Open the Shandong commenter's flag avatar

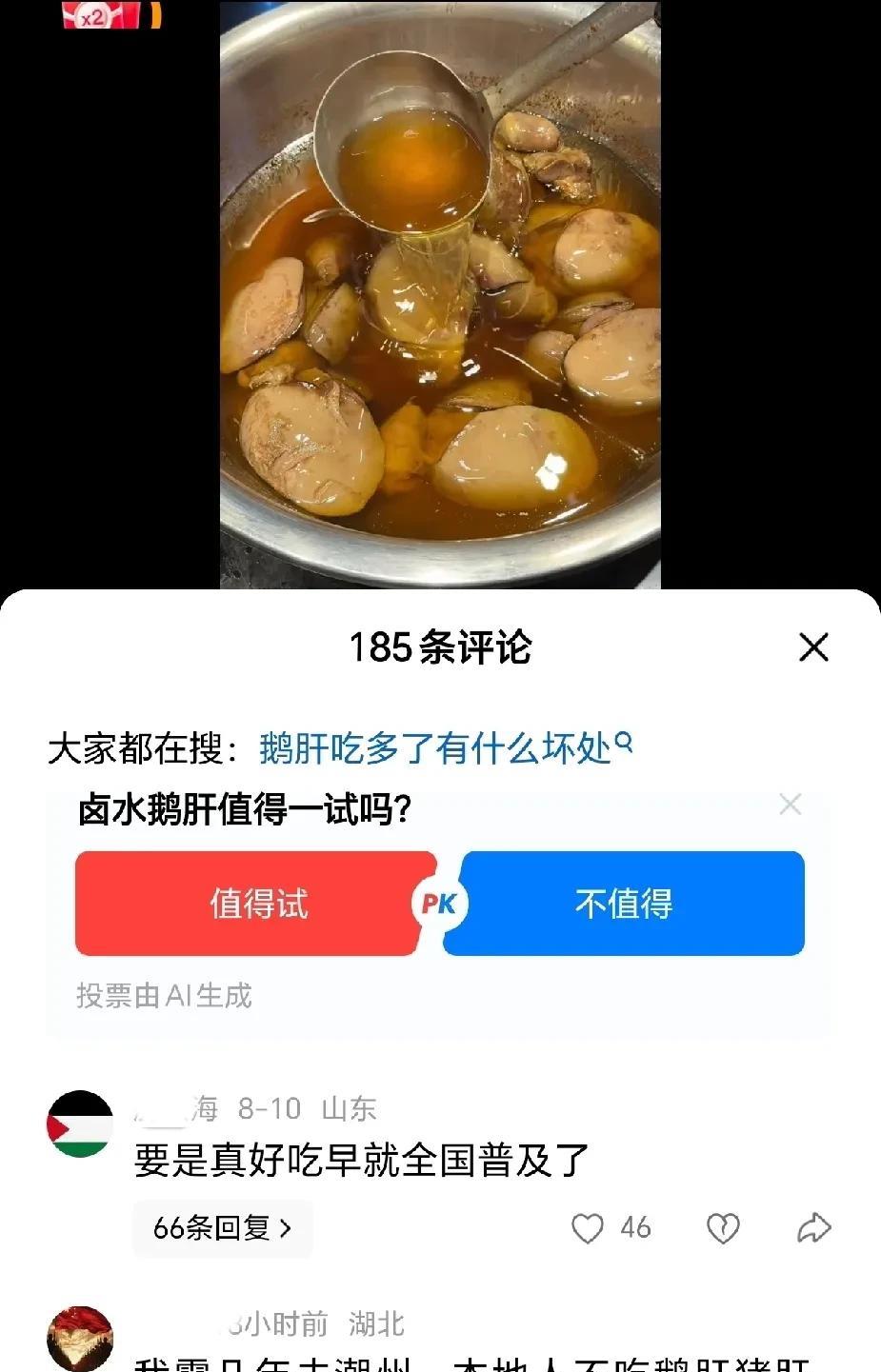(x=80, y=1123)
